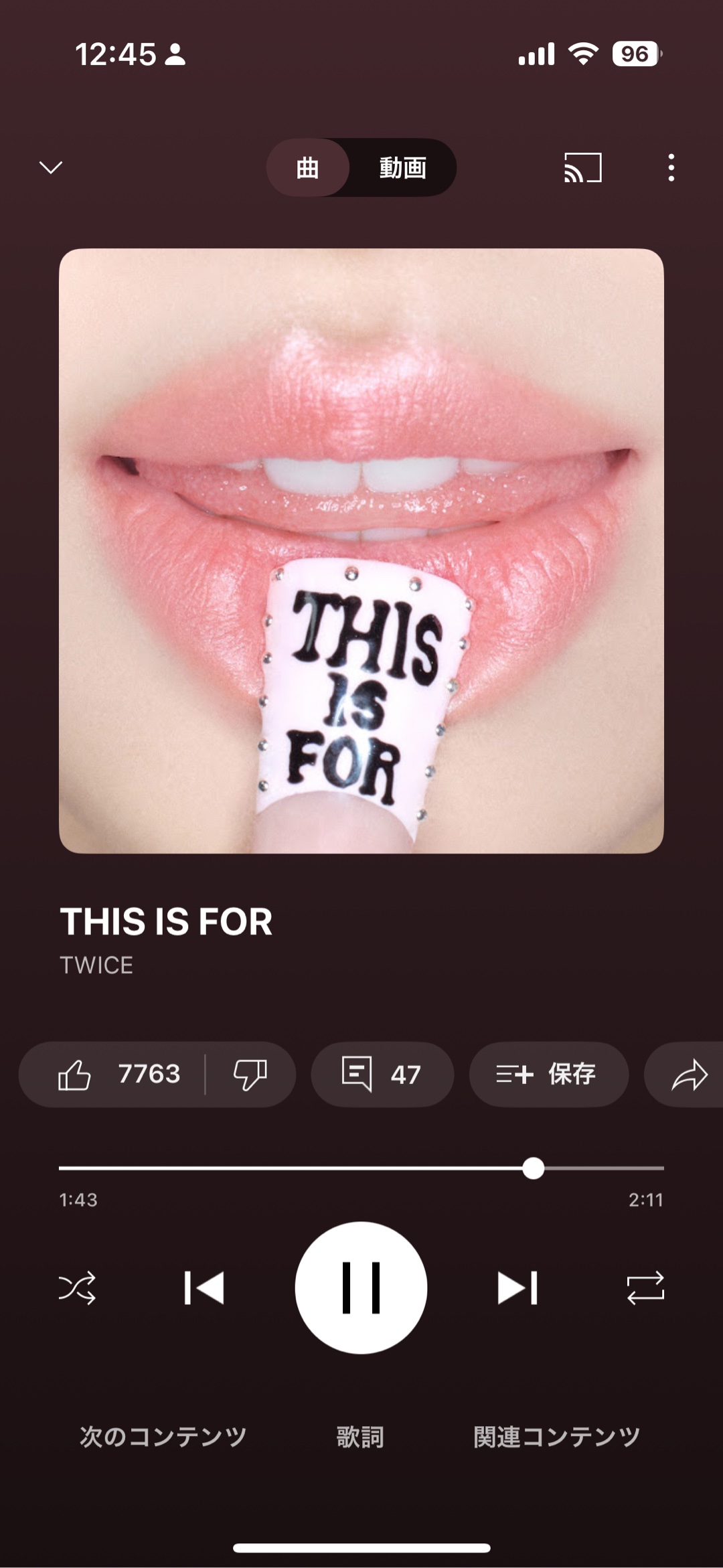Cast playback to another device

tap(582, 167)
